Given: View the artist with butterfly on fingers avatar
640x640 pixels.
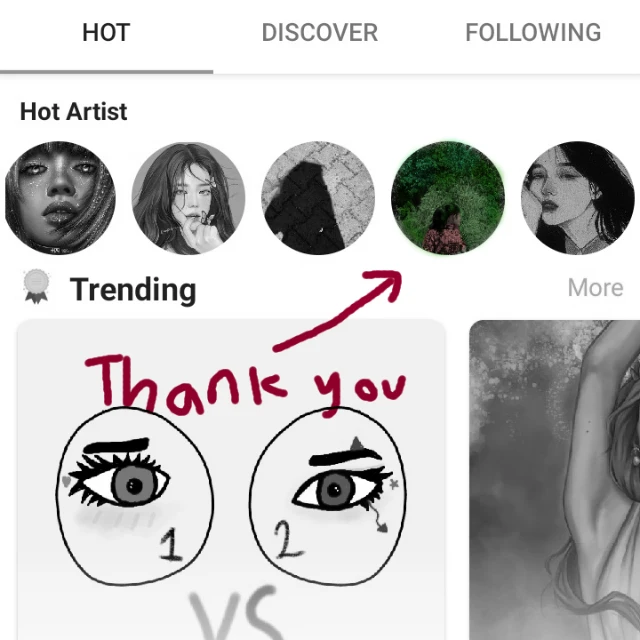Looking at the screenshot, I should [189, 198].
